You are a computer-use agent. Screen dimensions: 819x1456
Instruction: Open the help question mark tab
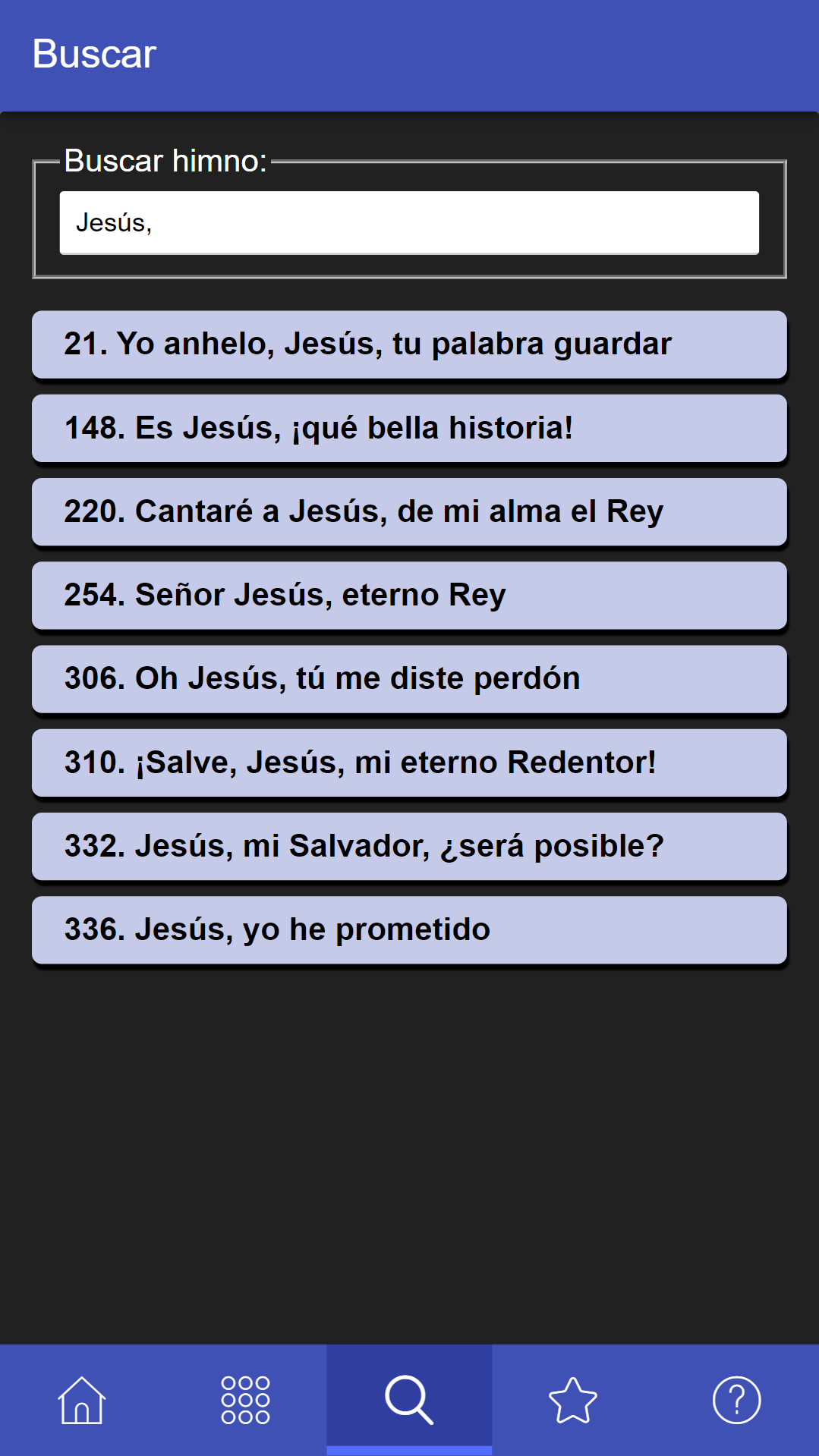[736, 1400]
